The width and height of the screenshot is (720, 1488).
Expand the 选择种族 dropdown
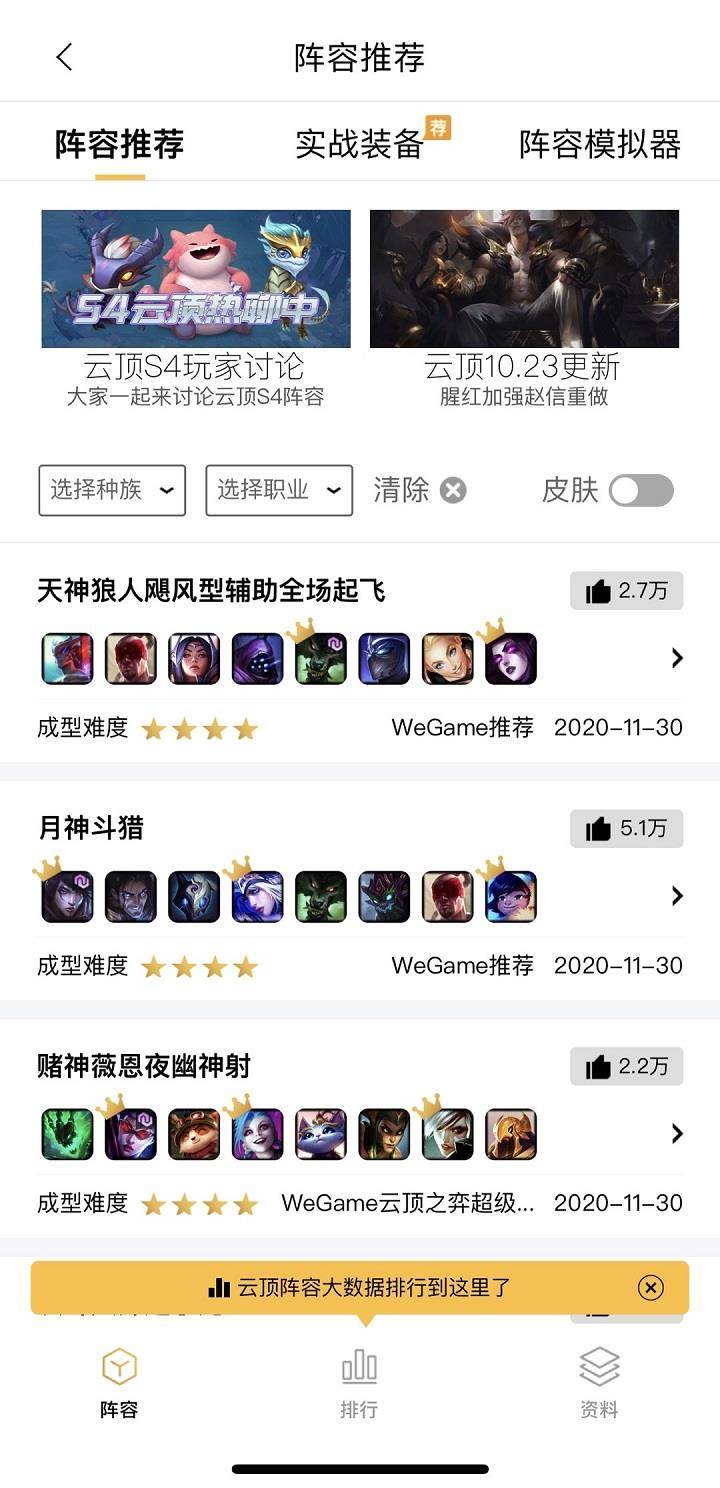[x=112, y=490]
